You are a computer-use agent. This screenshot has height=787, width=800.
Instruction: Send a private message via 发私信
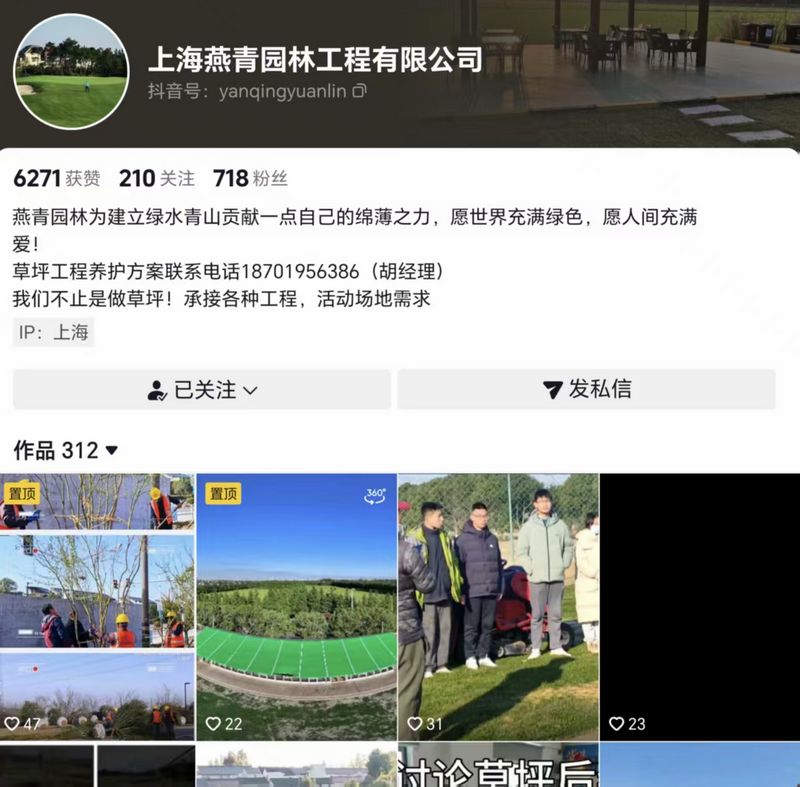pos(586,390)
